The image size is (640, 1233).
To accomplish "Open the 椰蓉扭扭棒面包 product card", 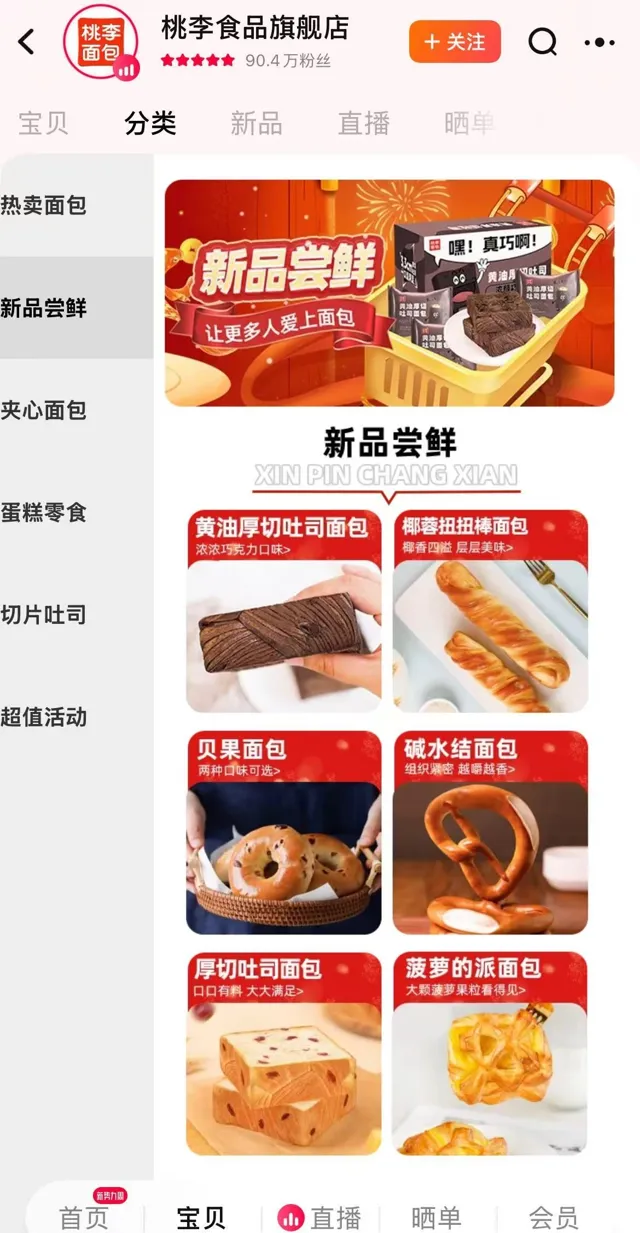I will click(x=490, y=612).
